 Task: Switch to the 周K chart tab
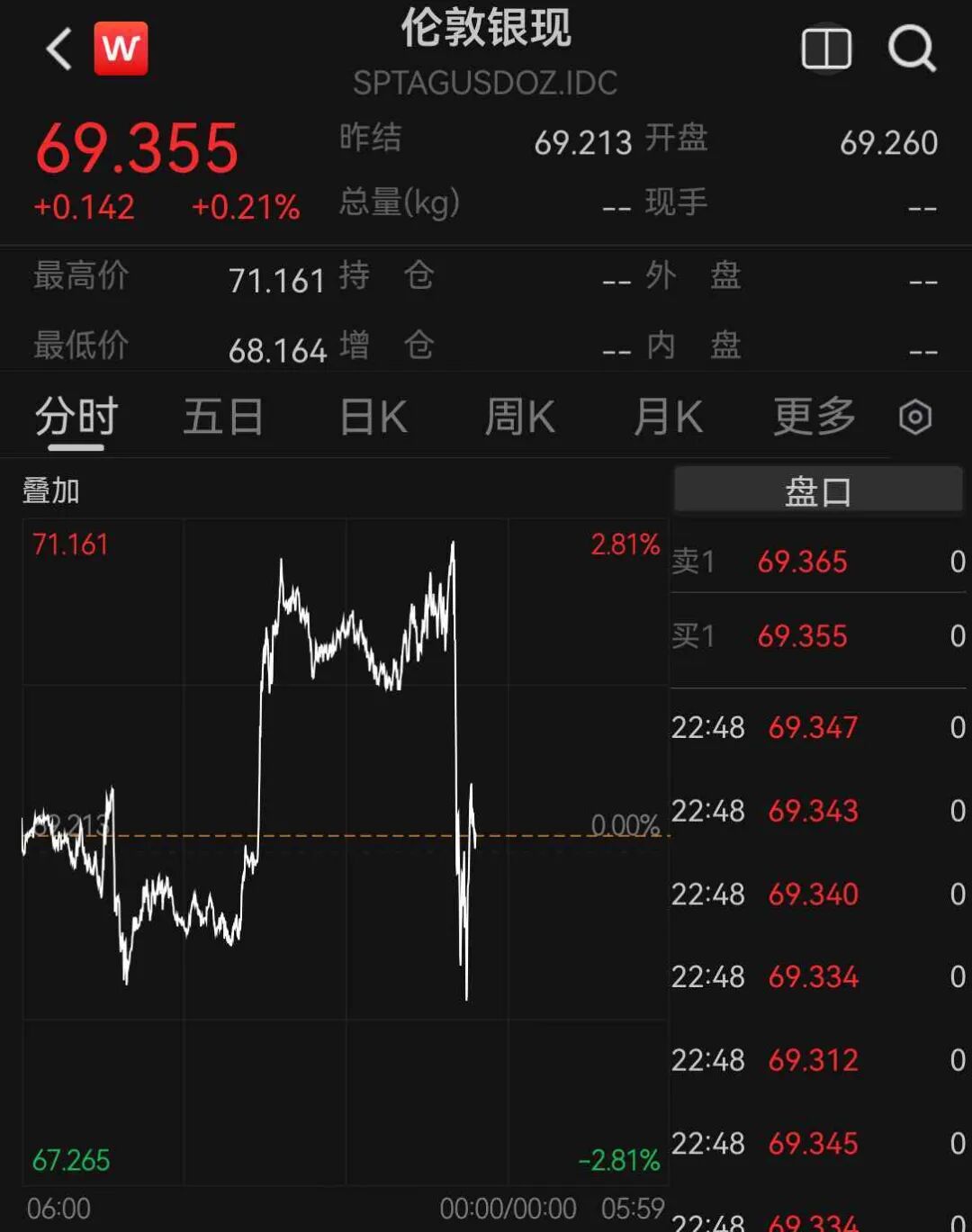point(520,417)
